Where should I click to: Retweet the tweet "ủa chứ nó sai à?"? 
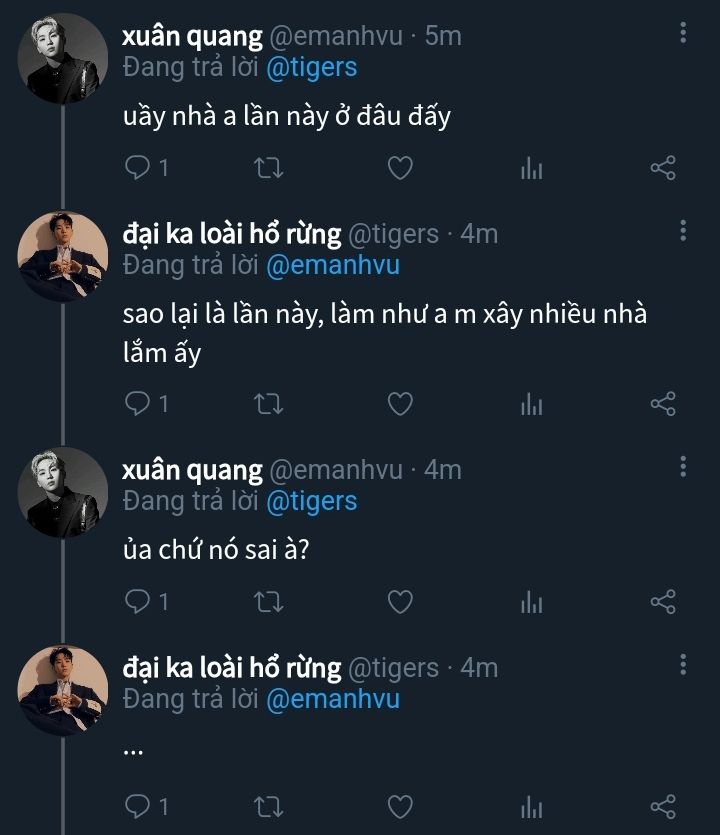(x=270, y=601)
